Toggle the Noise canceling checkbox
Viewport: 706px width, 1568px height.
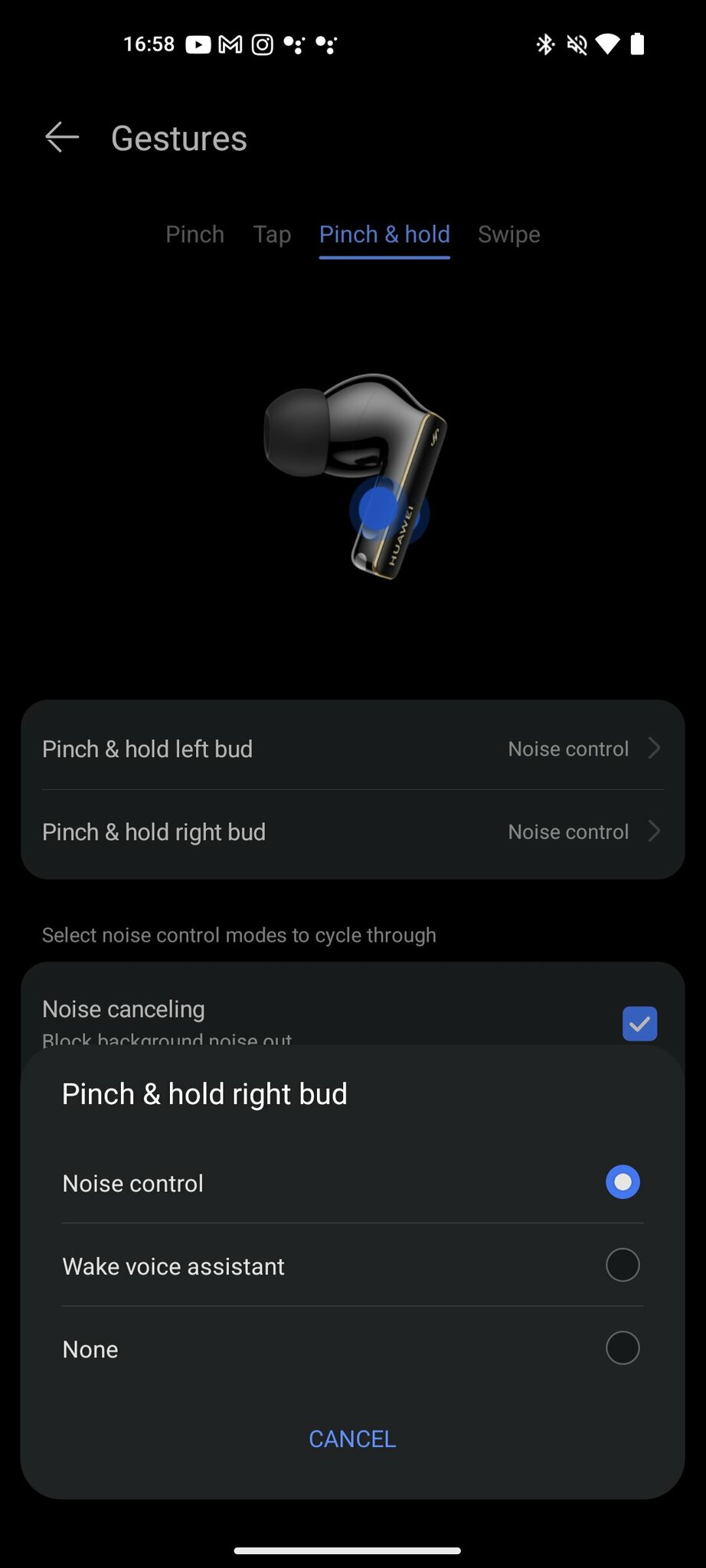click(x=639, y=1024)
